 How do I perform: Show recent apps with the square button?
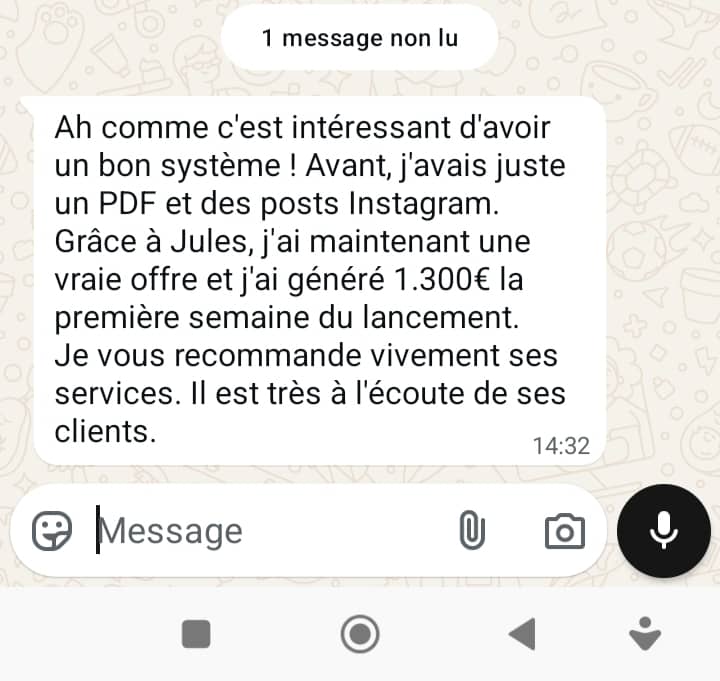tap(196, 633)
